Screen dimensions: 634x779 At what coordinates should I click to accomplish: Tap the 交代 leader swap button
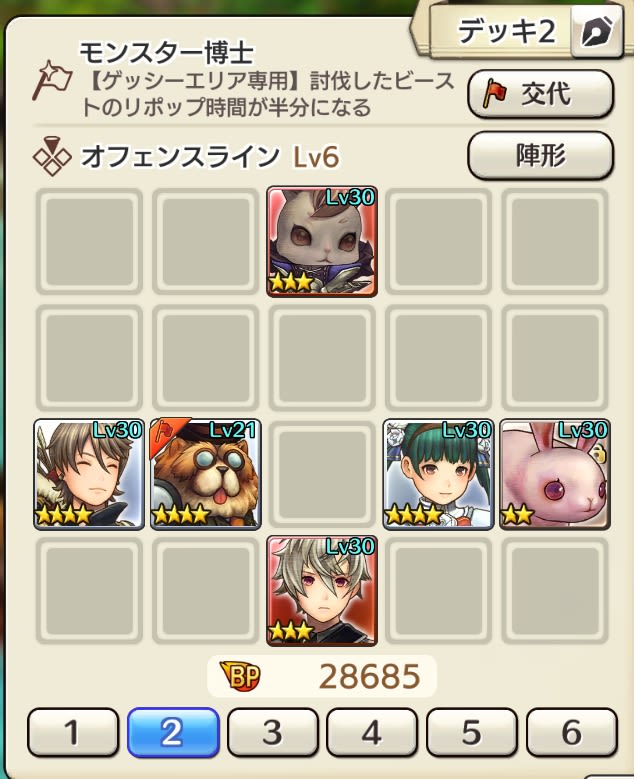pyautogui.click(x=540, y=95)
